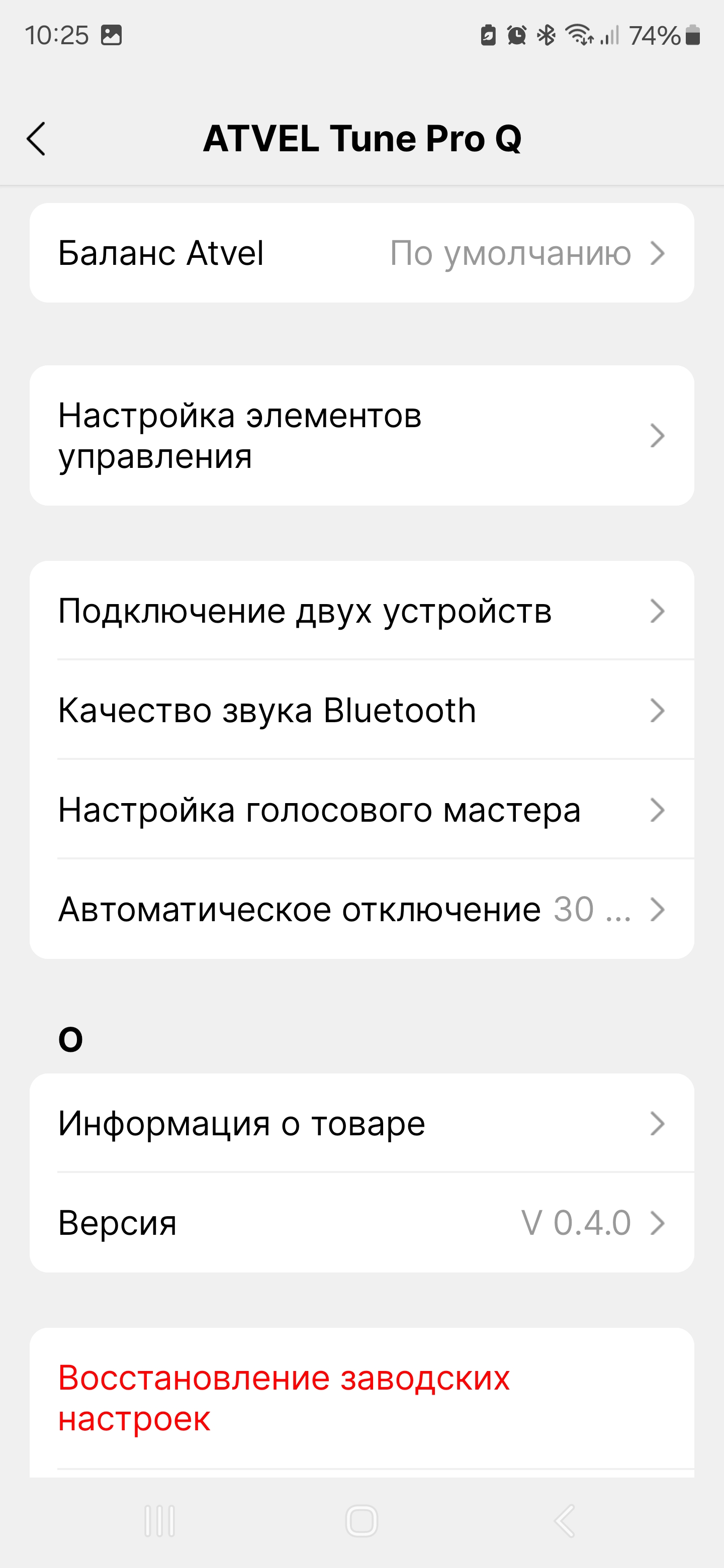View Информация о товаре
This screenshot has height=1568, width=724.
(361, 1124)
